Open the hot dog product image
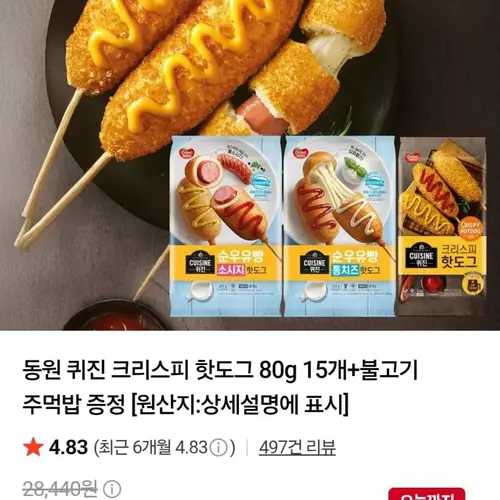500x500 pixels. [x=250, y=165]
